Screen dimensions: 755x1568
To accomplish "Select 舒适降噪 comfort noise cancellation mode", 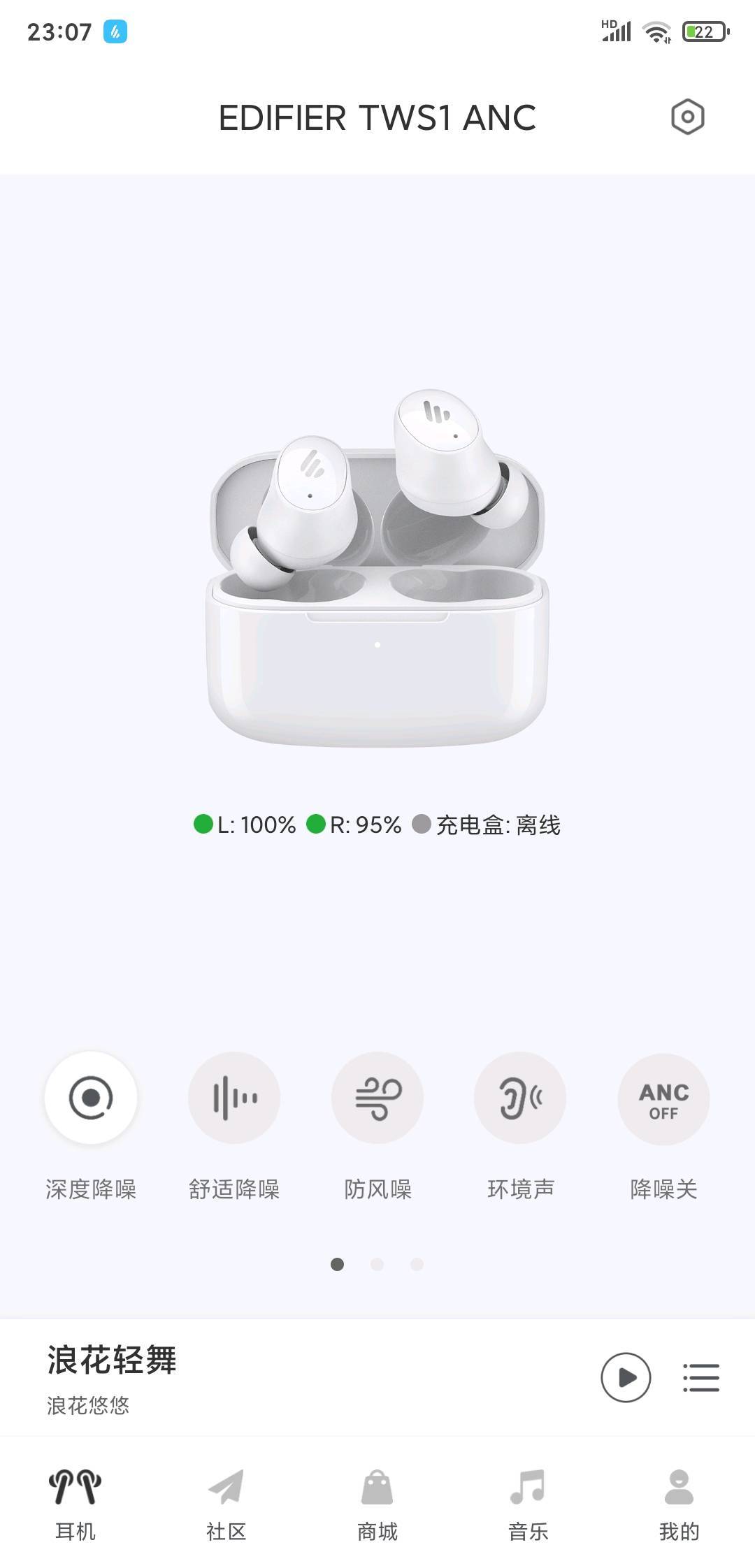I will (234, 1098).
